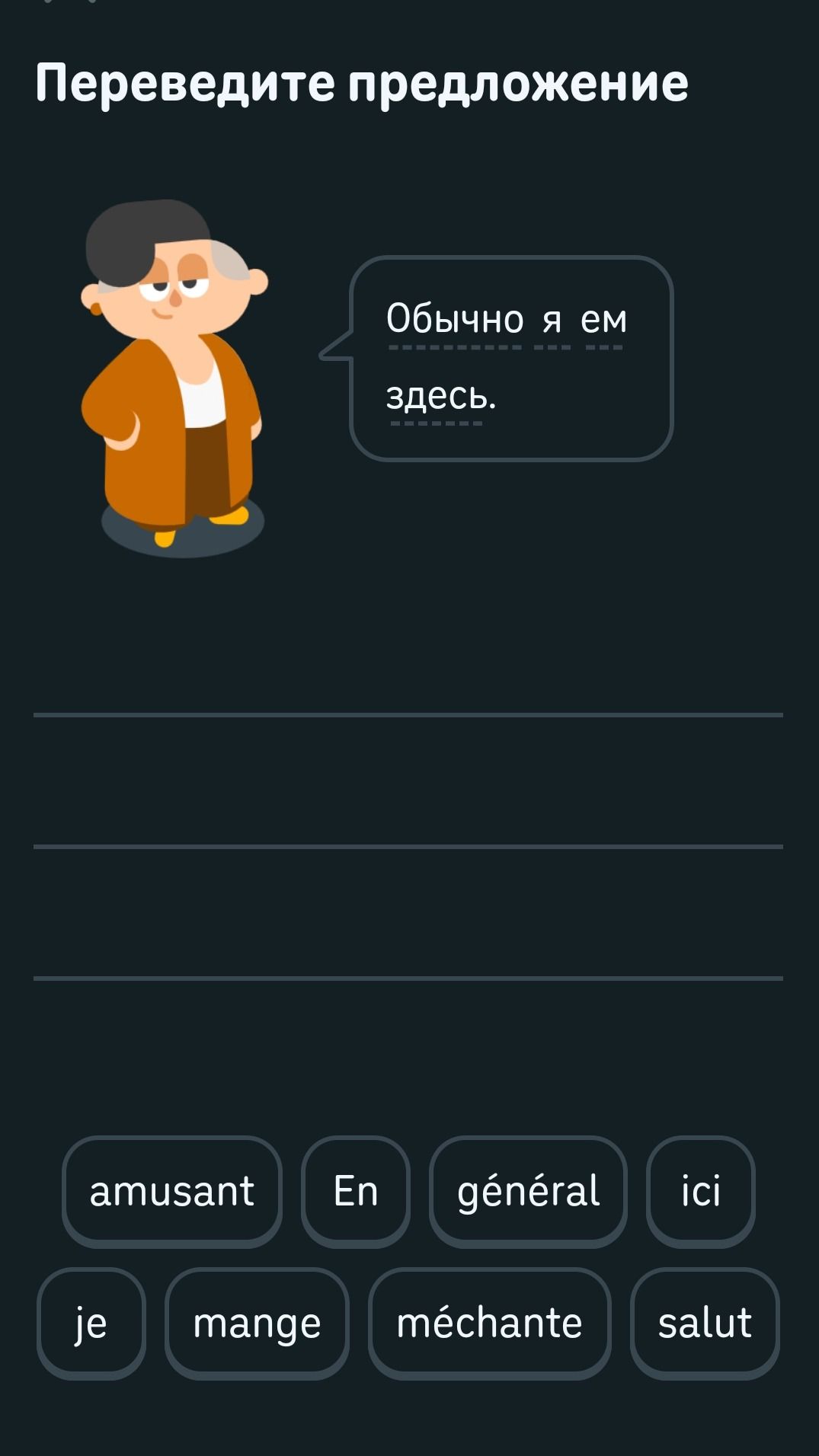Pick the "je" word tile
This screenshot has width=819, height=1456.
[x=91, y=1323]
